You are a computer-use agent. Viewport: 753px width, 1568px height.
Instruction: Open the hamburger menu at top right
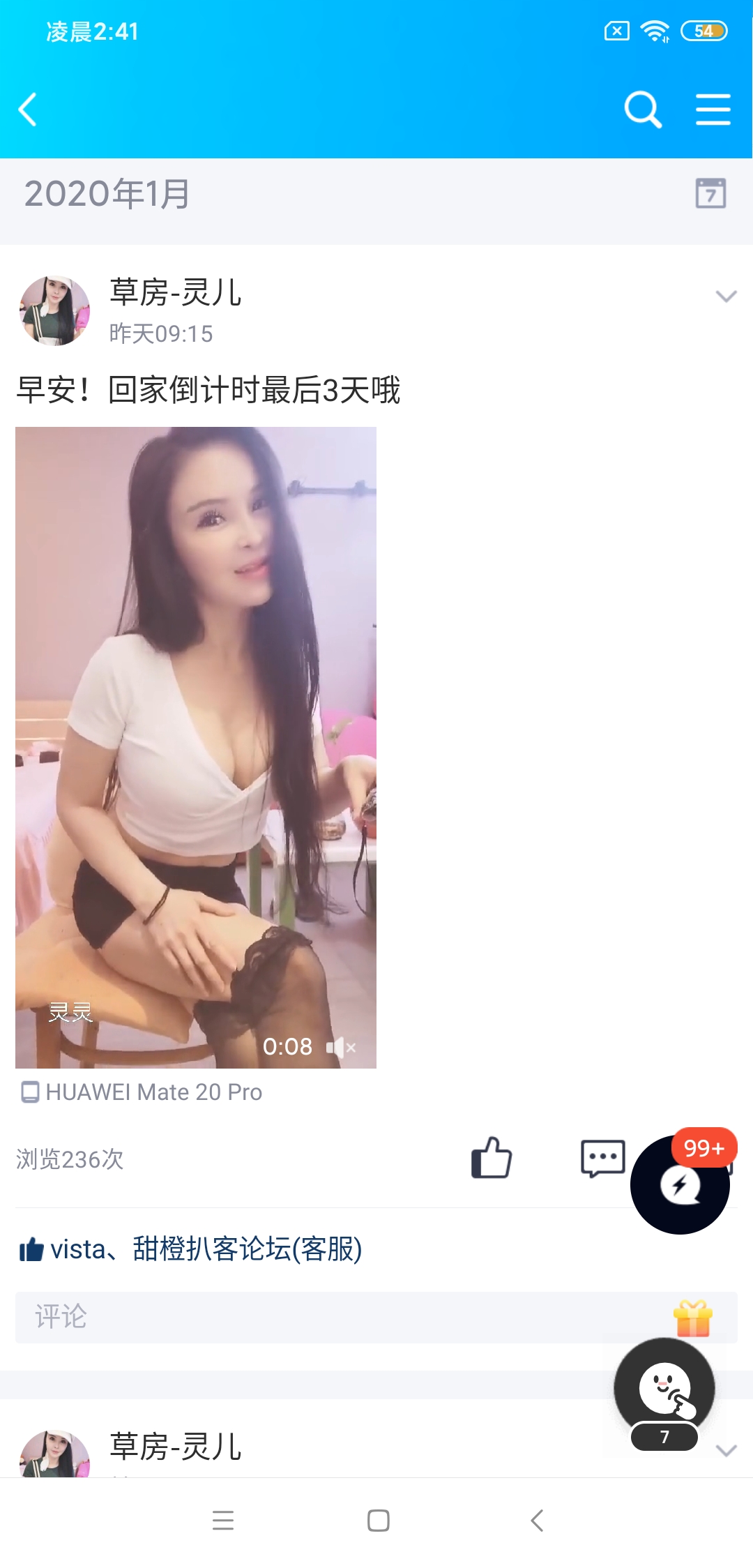click(713, 110)
